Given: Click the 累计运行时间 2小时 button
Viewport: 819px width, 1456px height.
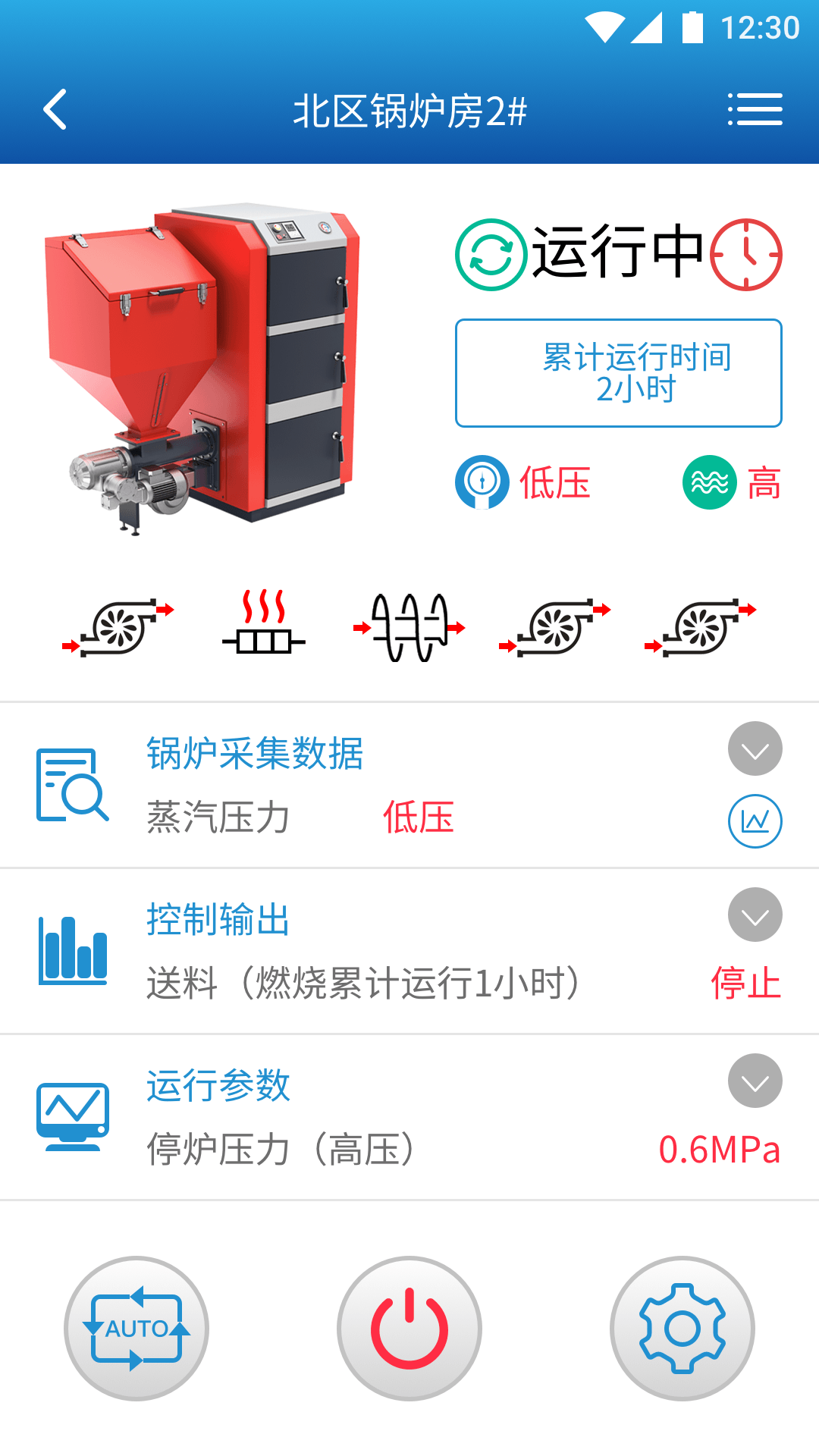Looking at the screenshot, I should (x=618, y=372).
